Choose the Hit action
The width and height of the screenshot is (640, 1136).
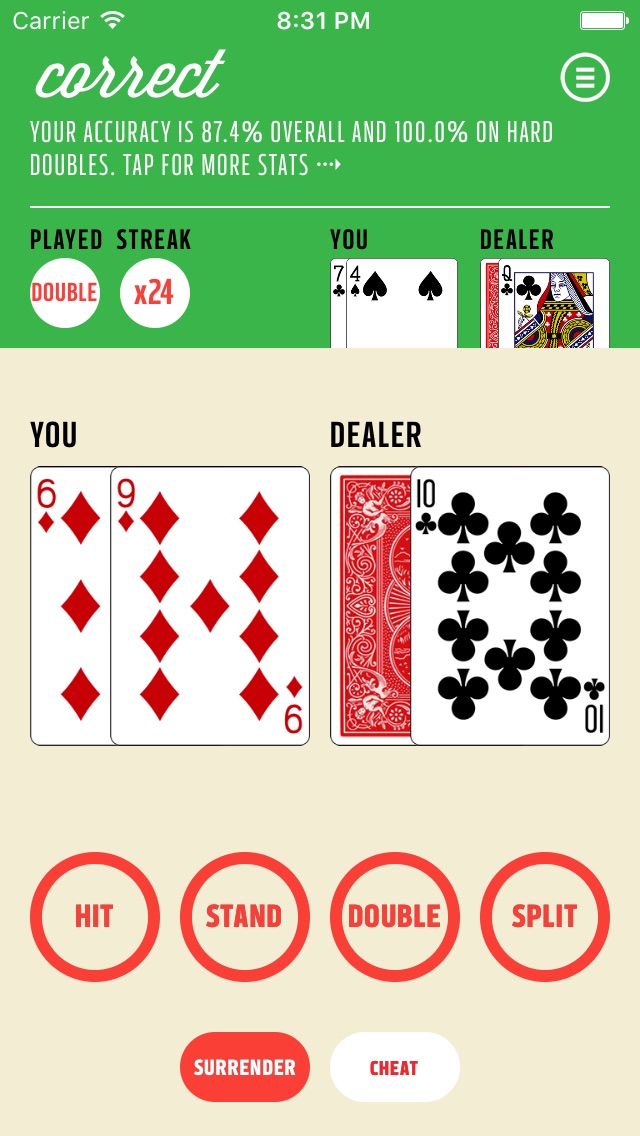pyautogui.click(x=94, y=916)
